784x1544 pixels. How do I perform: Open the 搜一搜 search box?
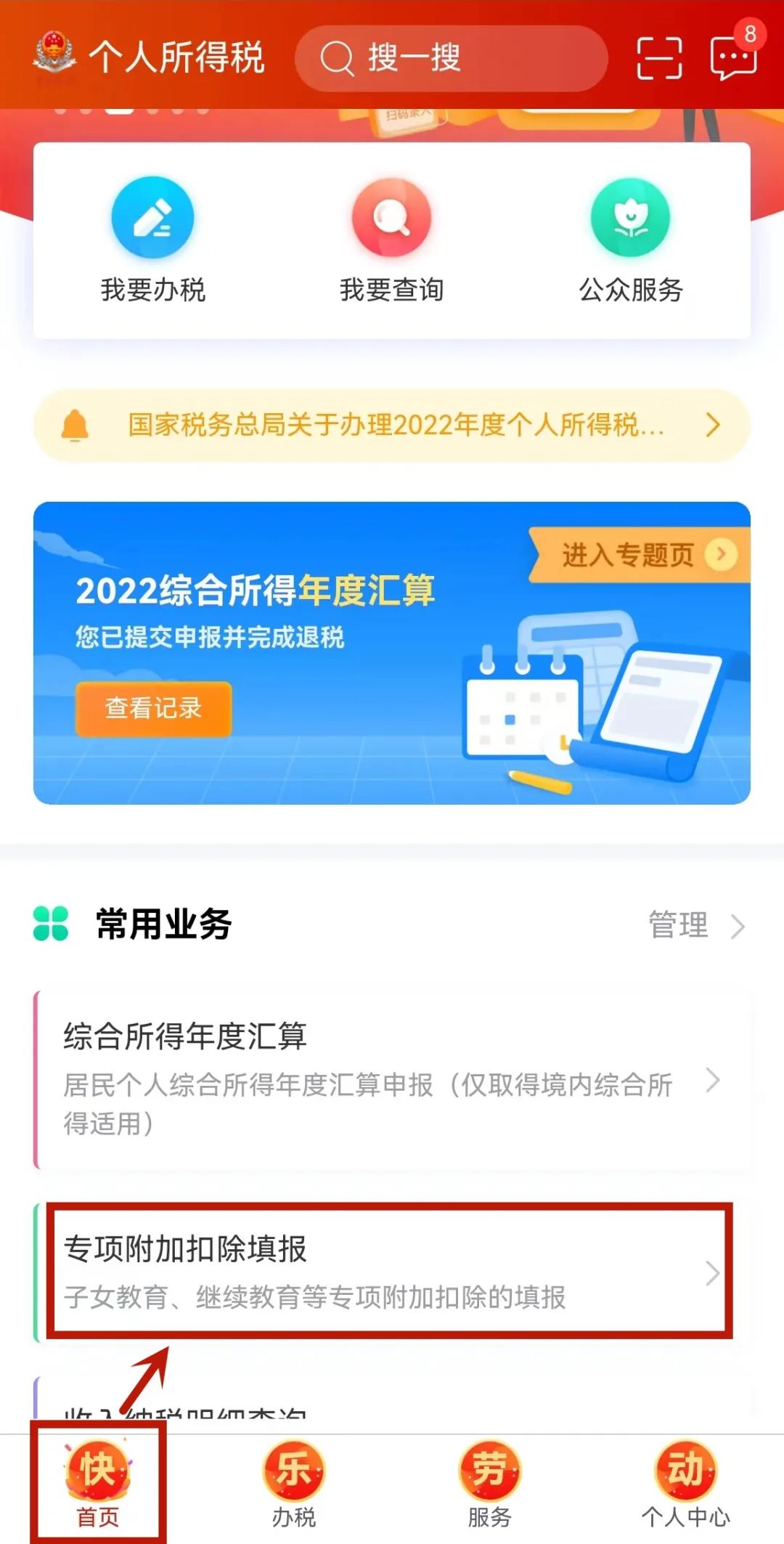click(451, 58)
